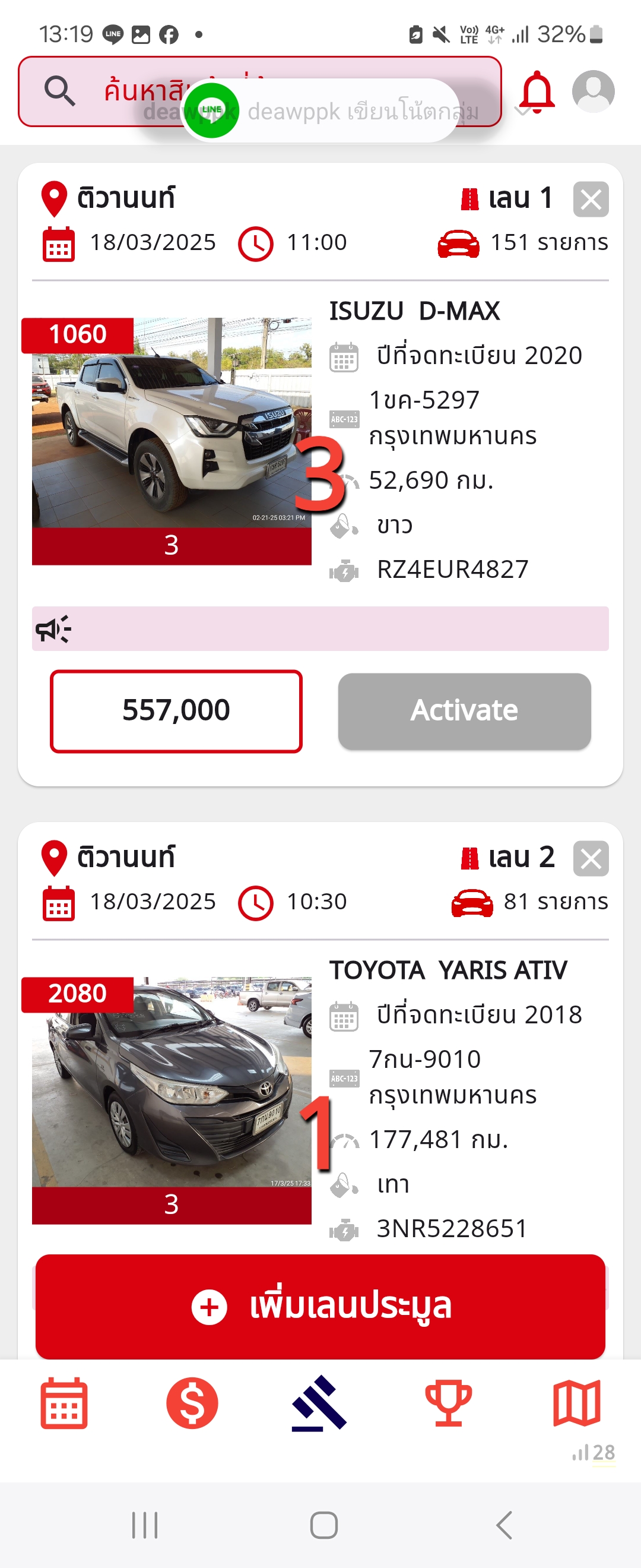The width and height of the screenshot is (641, 1568).
Task: Open the user profile avatar
Action: click(593, 91)
